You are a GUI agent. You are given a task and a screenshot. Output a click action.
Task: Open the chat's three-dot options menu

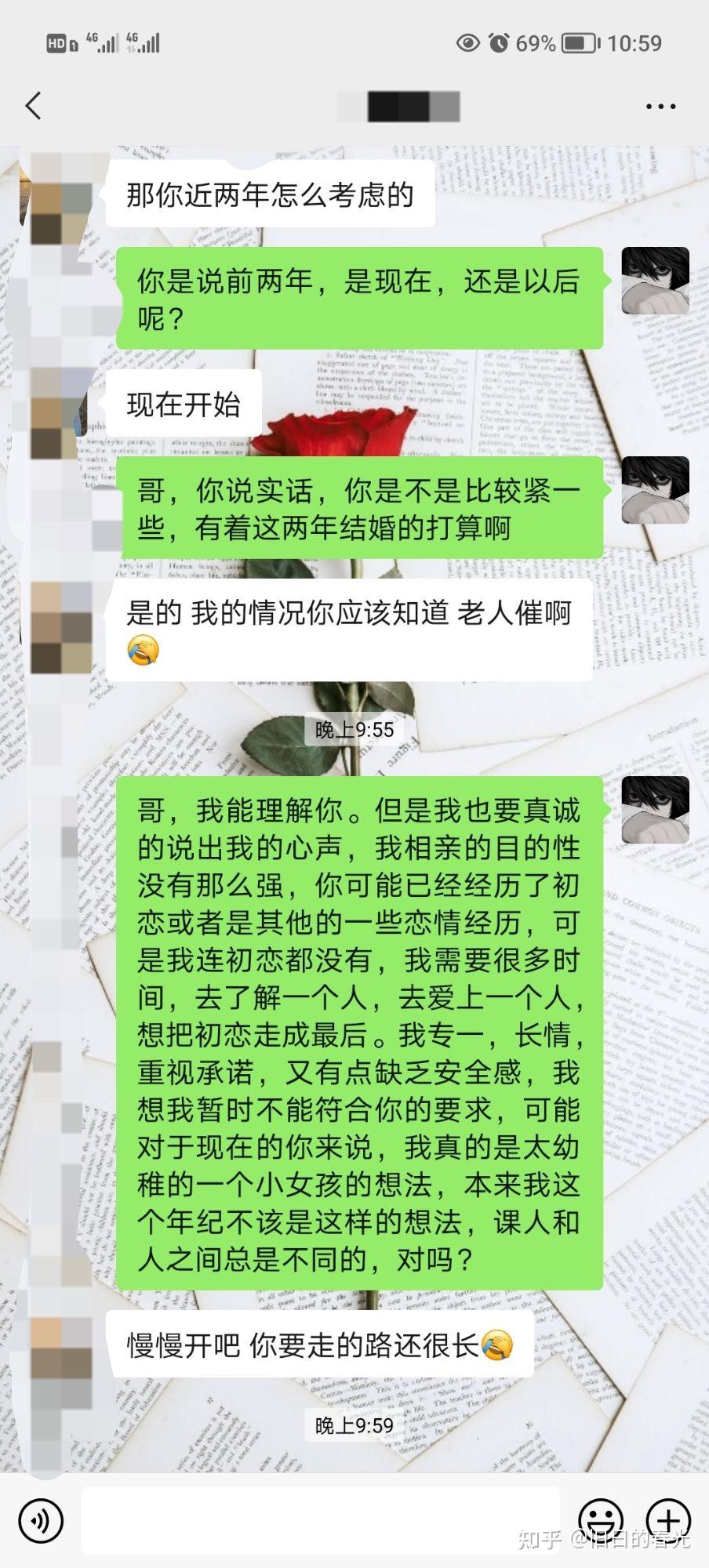point(660,107)
